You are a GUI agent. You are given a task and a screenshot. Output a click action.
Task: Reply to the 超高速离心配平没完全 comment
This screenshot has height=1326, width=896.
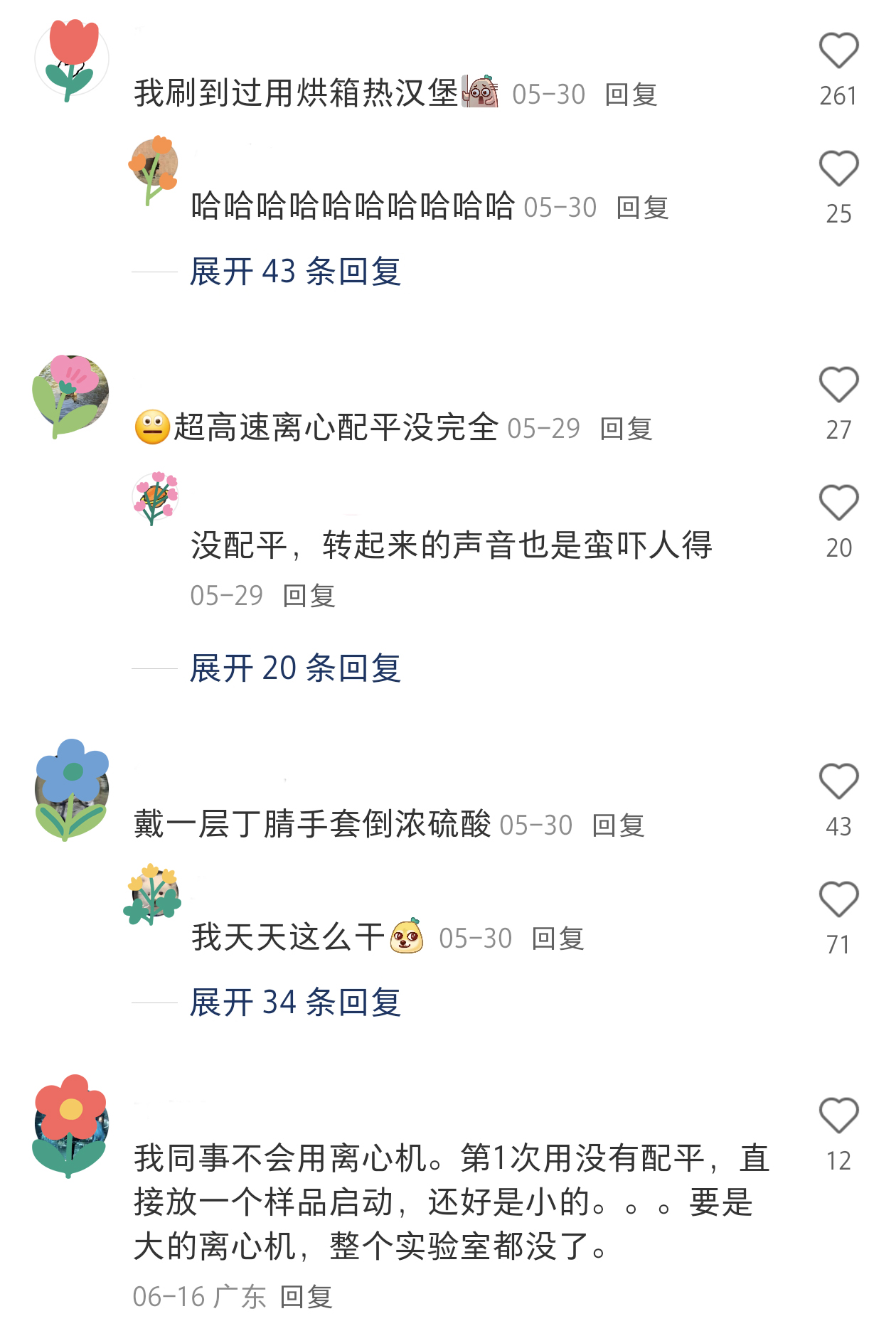[626, 429]
